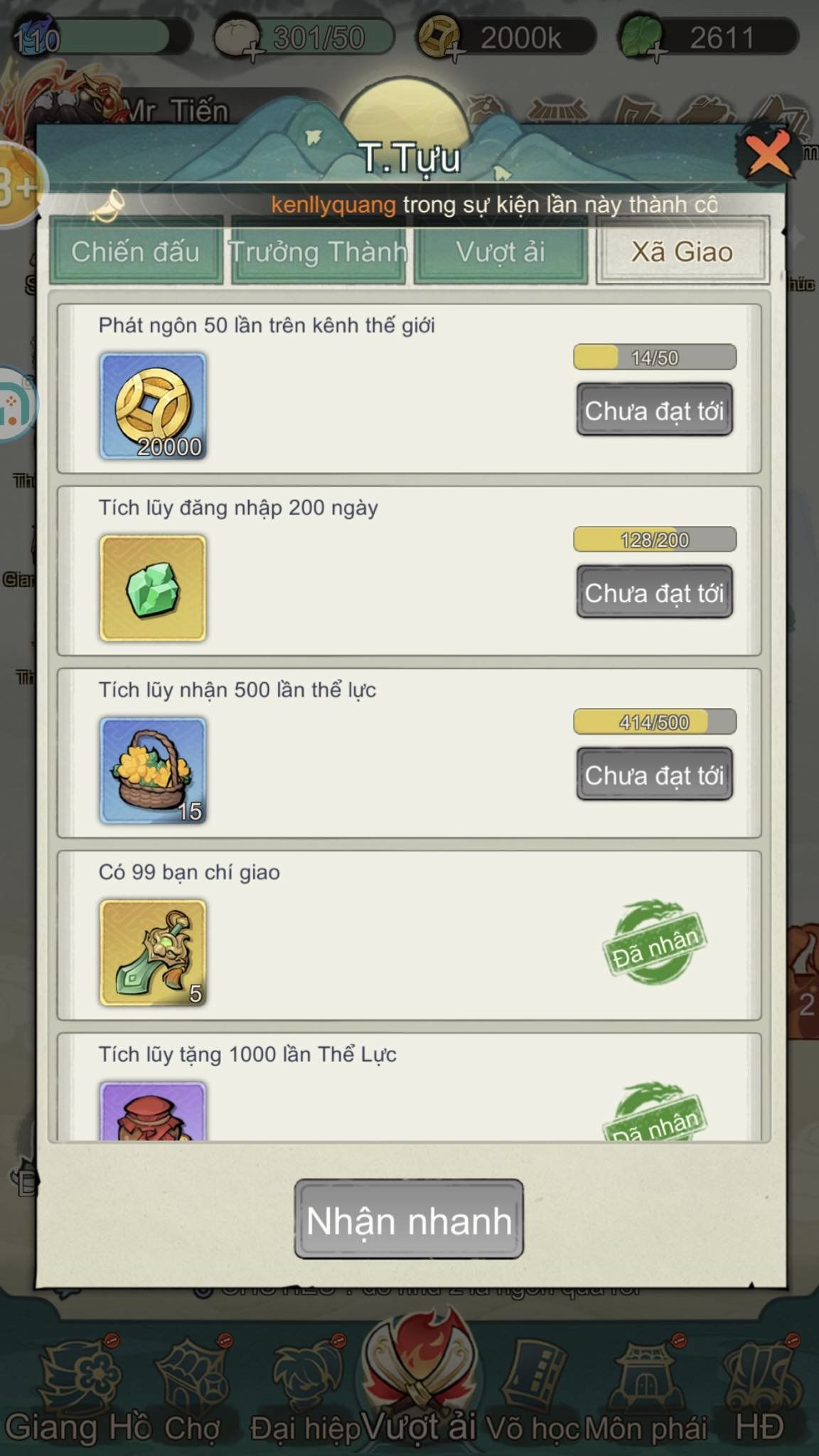This screenshot has height=1456, width=819.
Task: Tap the Nhận nhanh quick claim button
Action: pos(409,1221)
